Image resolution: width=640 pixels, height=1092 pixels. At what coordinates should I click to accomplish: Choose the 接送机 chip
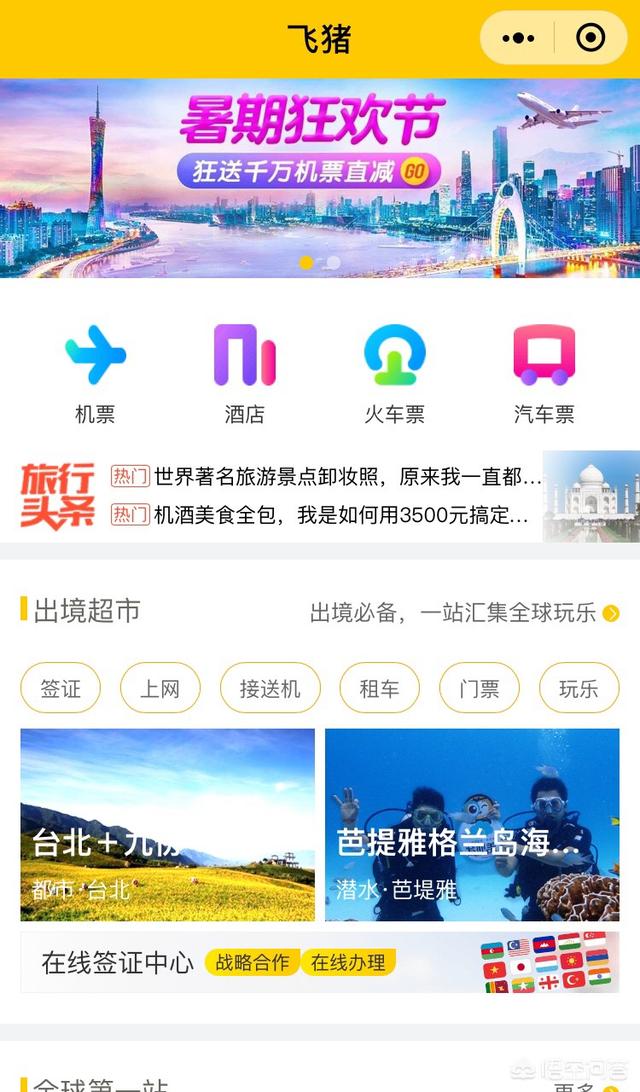270,688
